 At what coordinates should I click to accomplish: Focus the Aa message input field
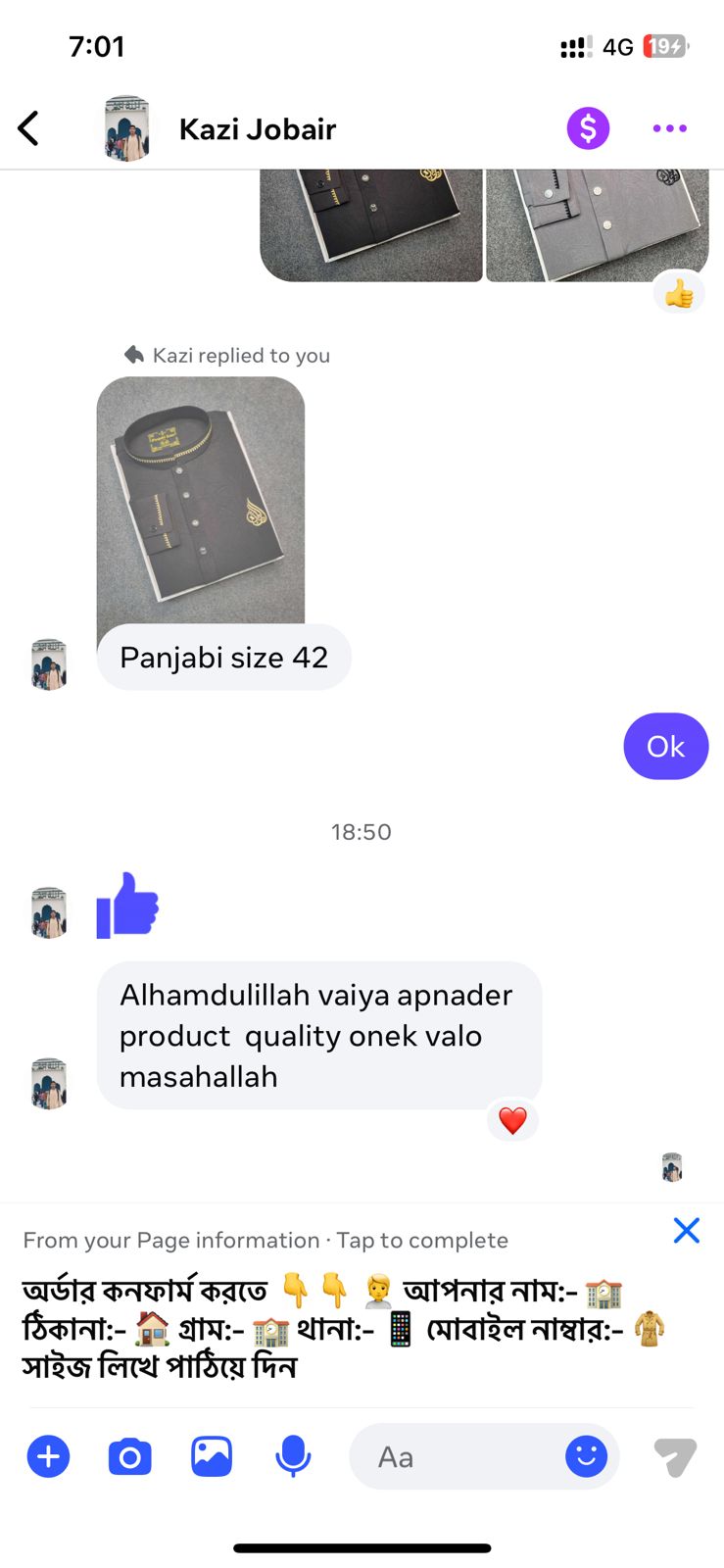tap(451, 1456)
